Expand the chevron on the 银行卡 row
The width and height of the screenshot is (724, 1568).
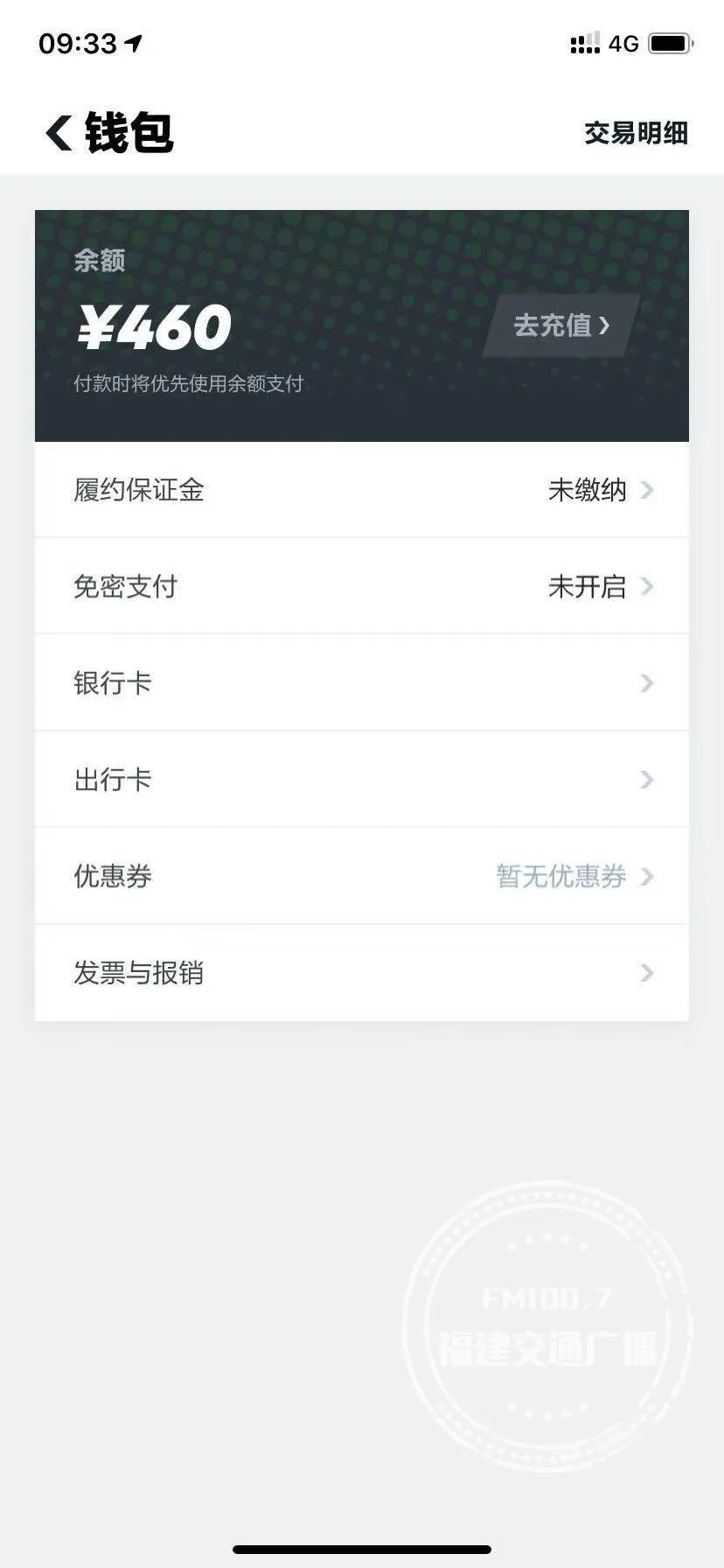coord(646,683)
